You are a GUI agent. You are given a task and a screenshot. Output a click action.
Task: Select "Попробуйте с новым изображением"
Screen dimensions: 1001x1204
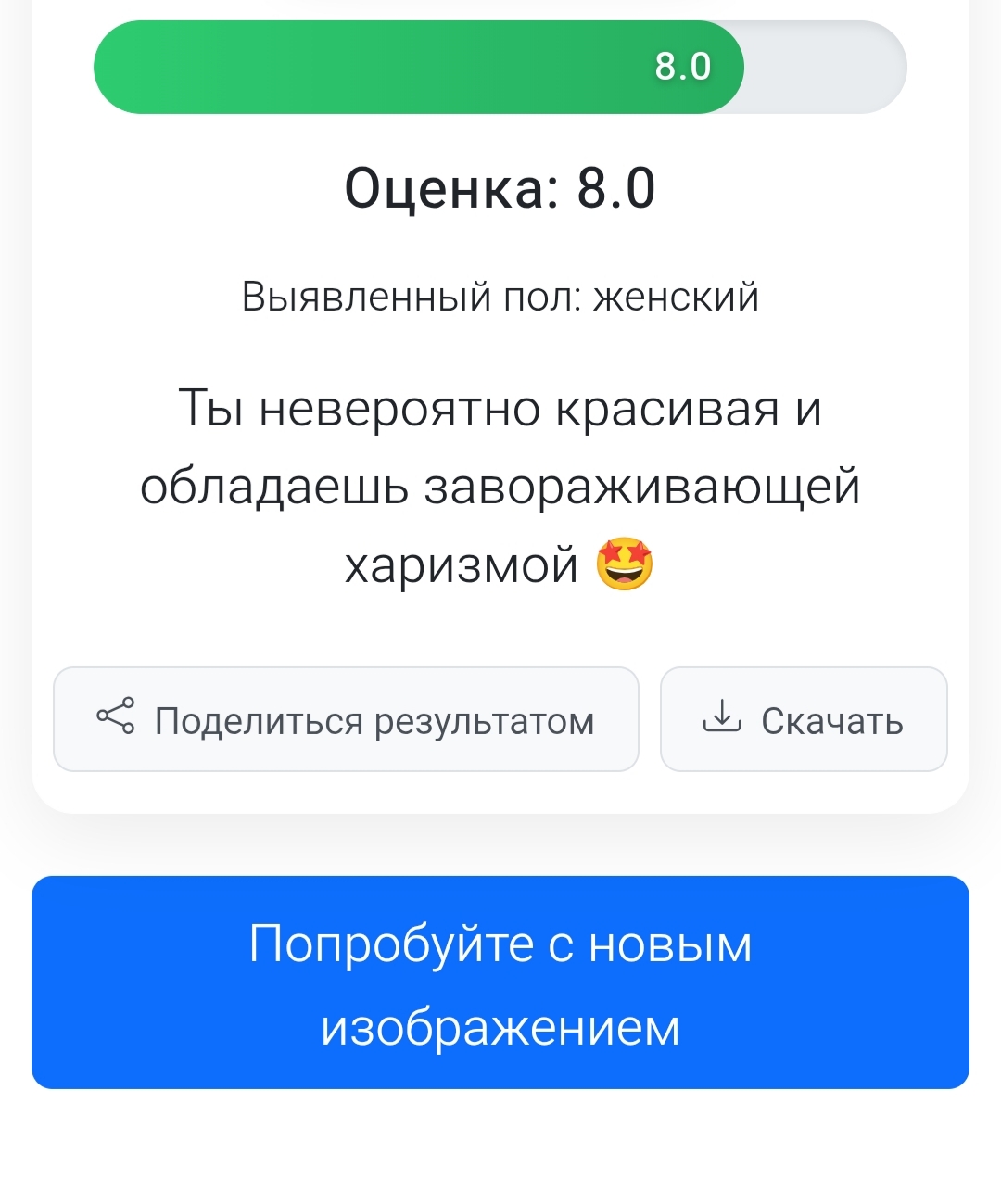[x=500, y=982]
